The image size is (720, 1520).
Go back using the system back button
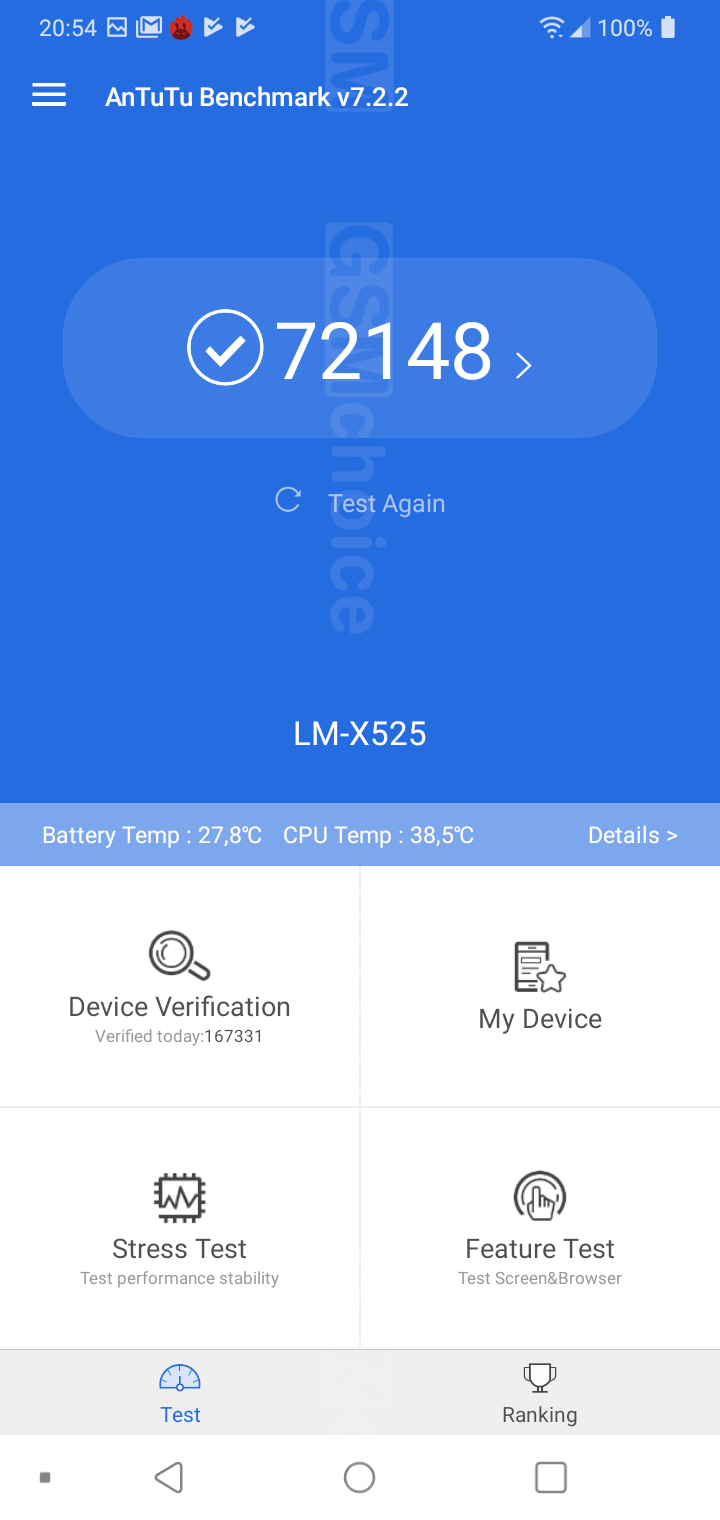pos(169,1477)
